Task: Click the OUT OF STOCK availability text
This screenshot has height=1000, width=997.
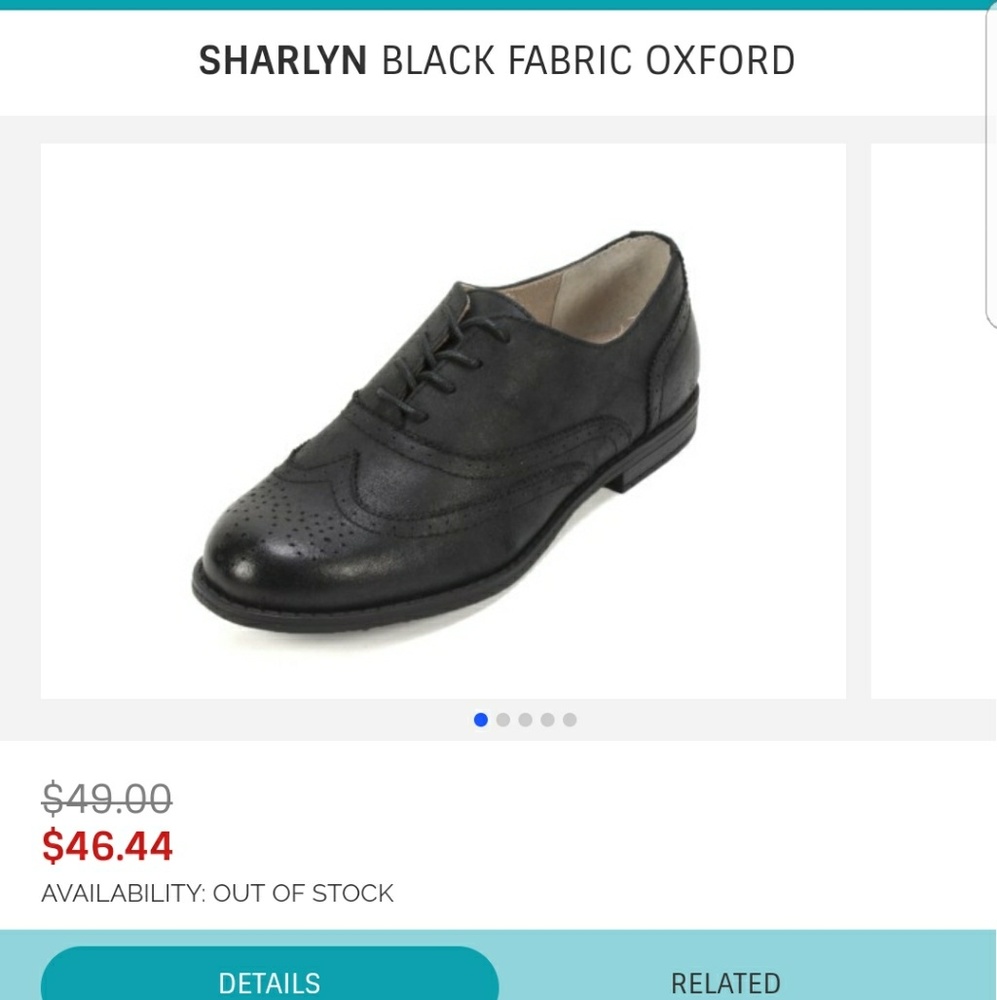Action: (216, 893)
